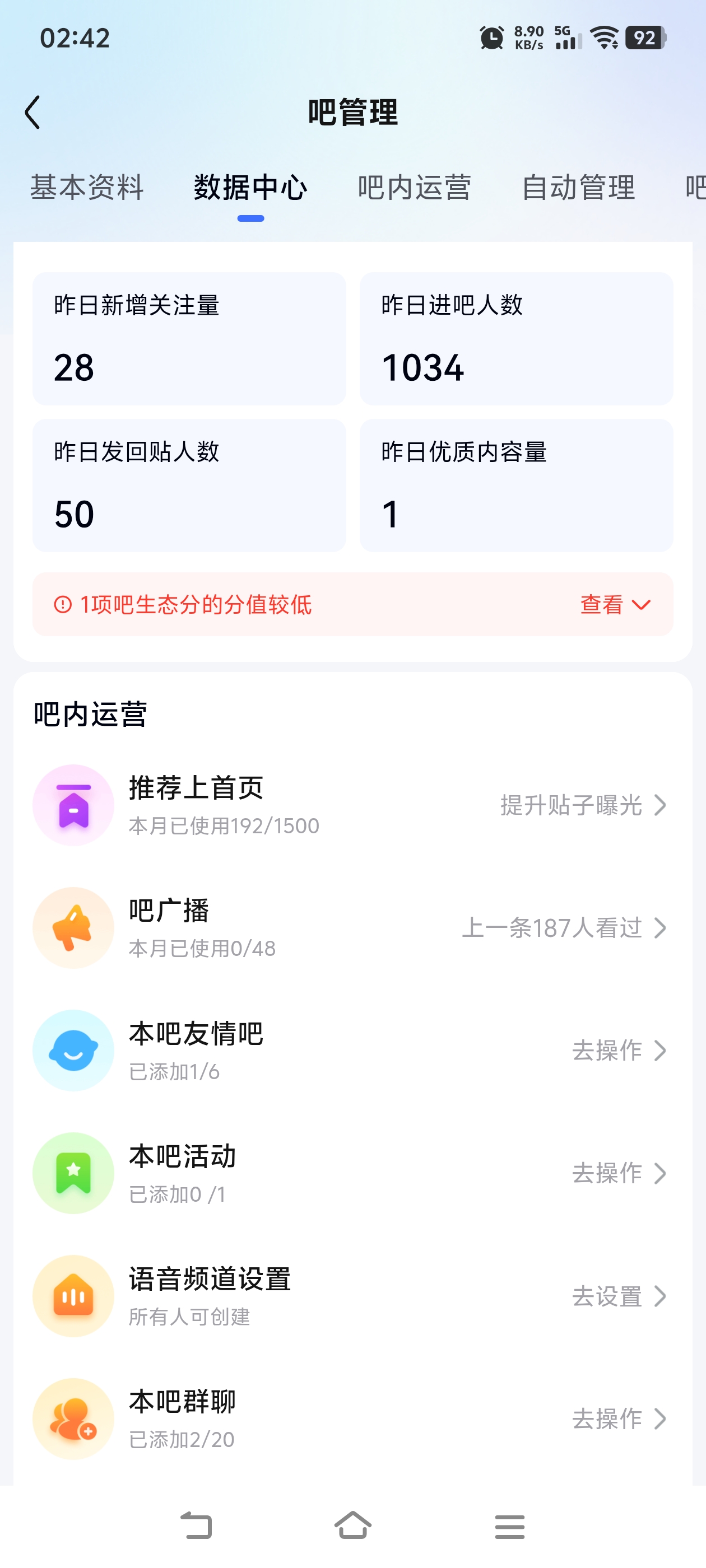Open 本吧群聊 management
706x1568 pixels.
tap(352, 1419)
